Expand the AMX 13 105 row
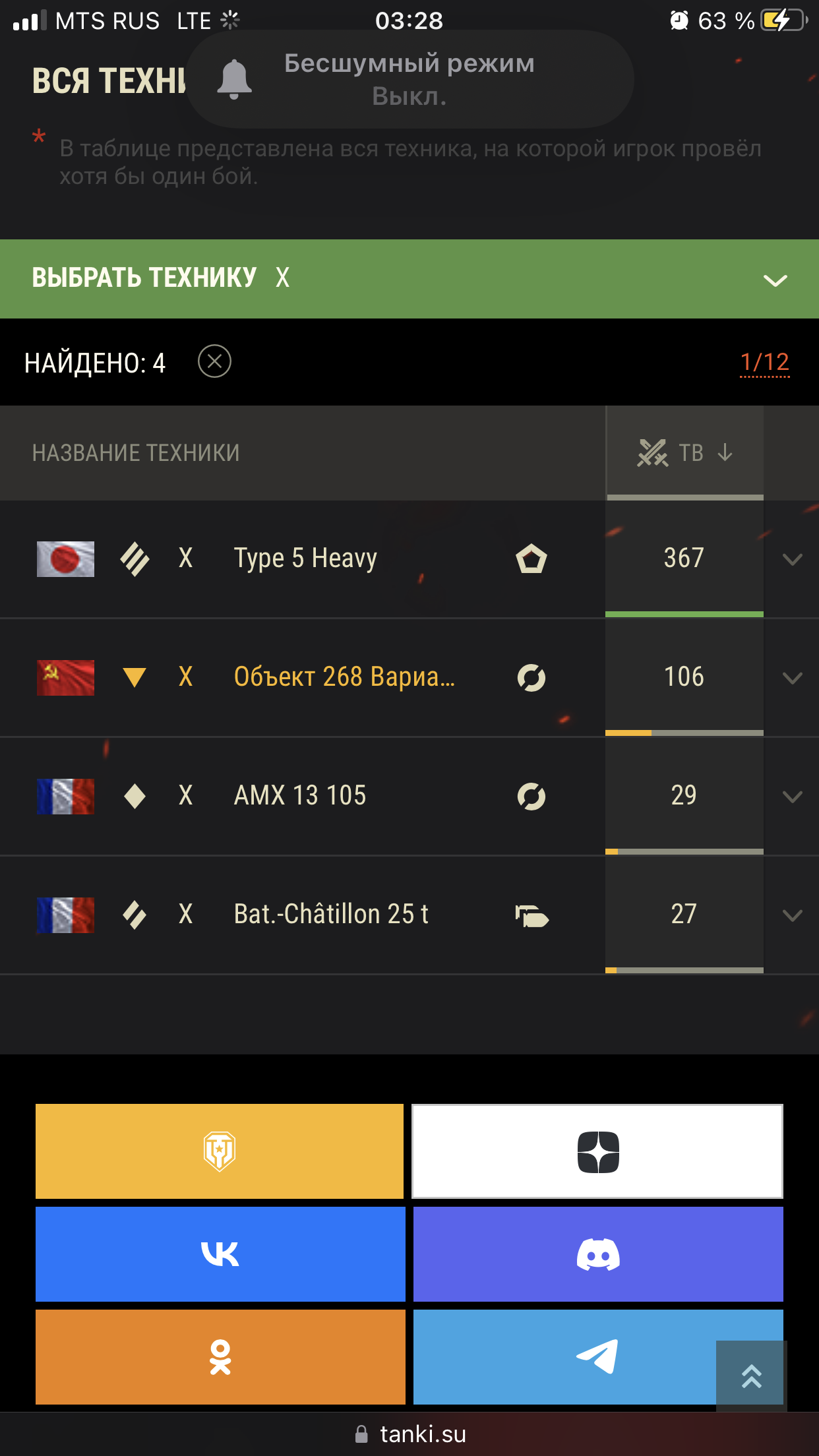Viewport: 819px width, 1456px height. click(792, 797)
